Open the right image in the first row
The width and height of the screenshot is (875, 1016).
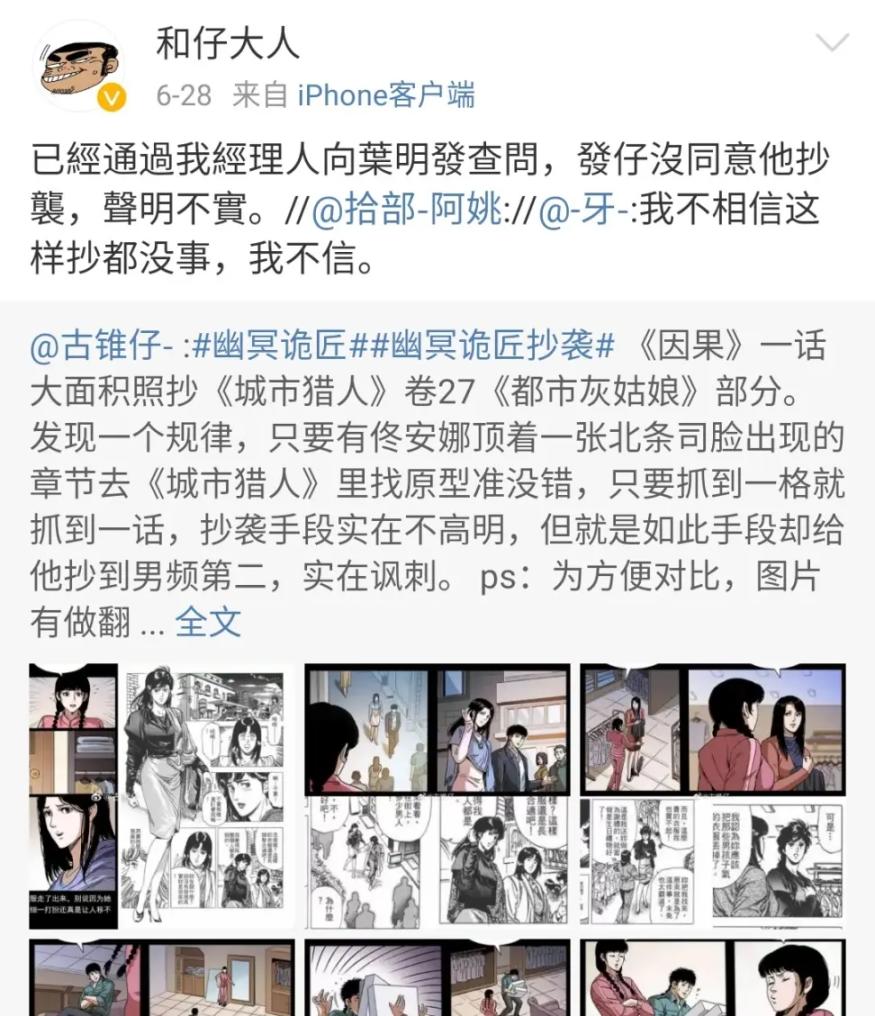click(713, 797)
